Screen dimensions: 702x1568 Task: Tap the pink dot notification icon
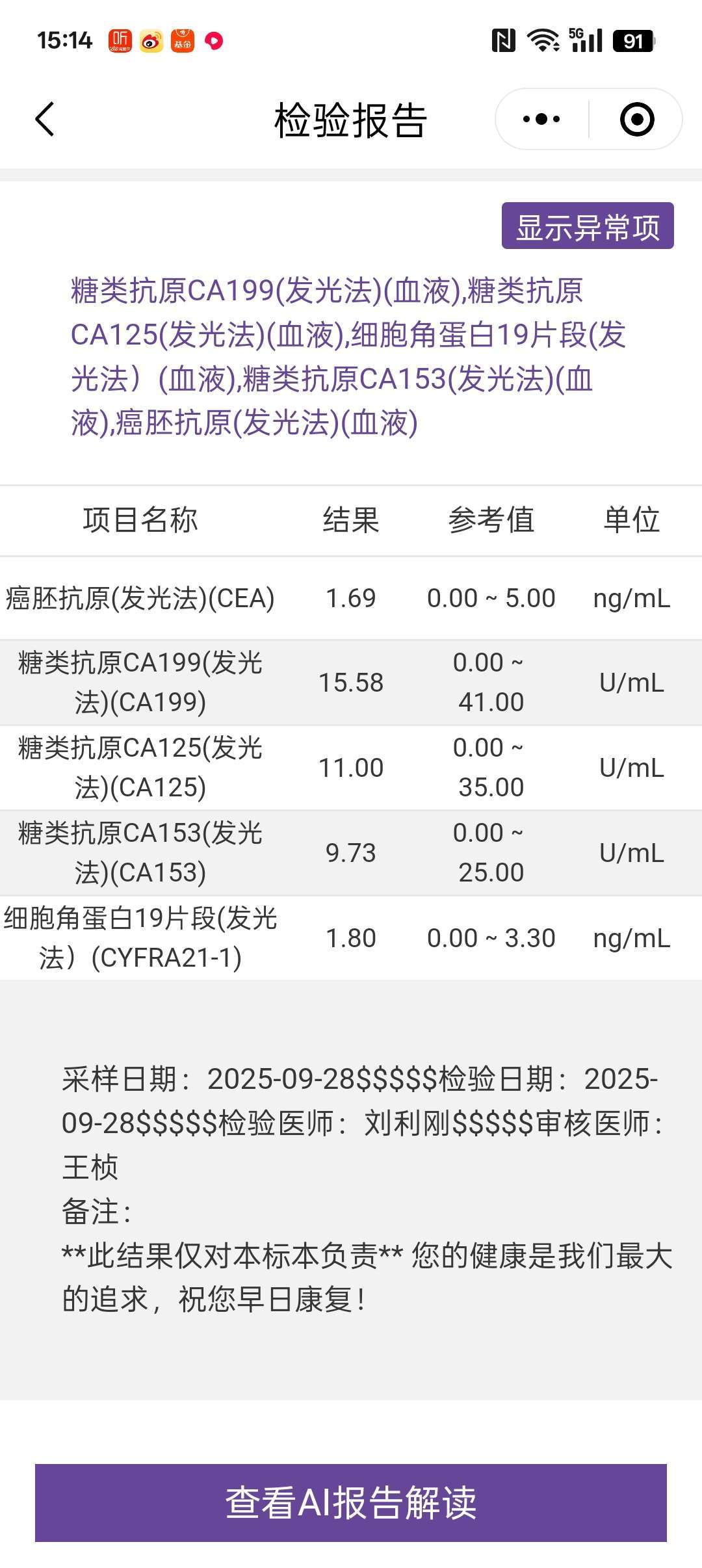tap(215, 40)
